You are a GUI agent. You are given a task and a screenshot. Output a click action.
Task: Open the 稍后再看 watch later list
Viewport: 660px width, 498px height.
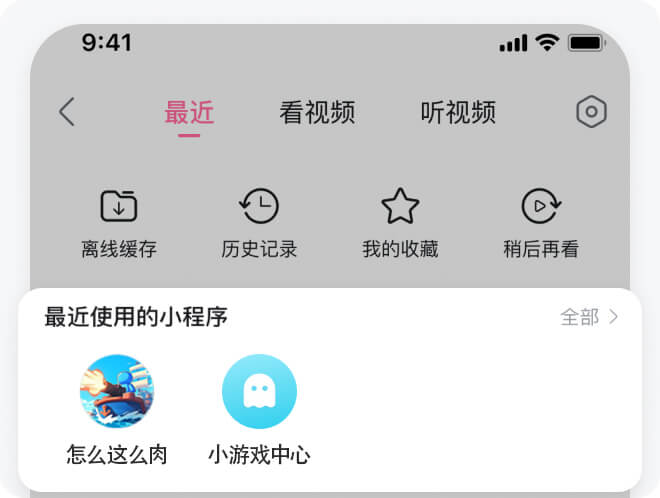pos(541,222)
